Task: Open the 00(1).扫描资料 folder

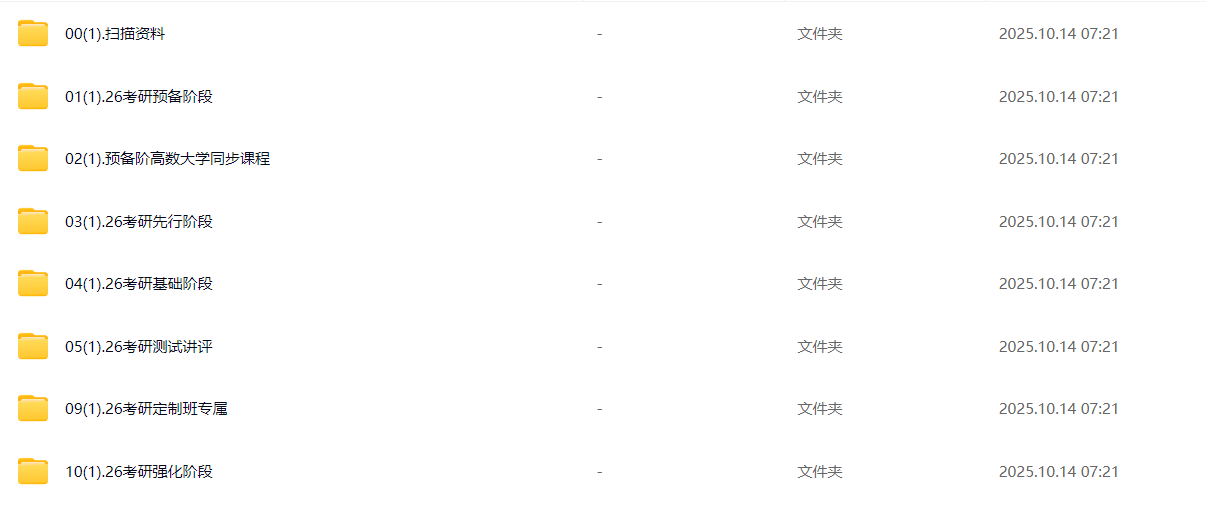Action: click(115, 34)
